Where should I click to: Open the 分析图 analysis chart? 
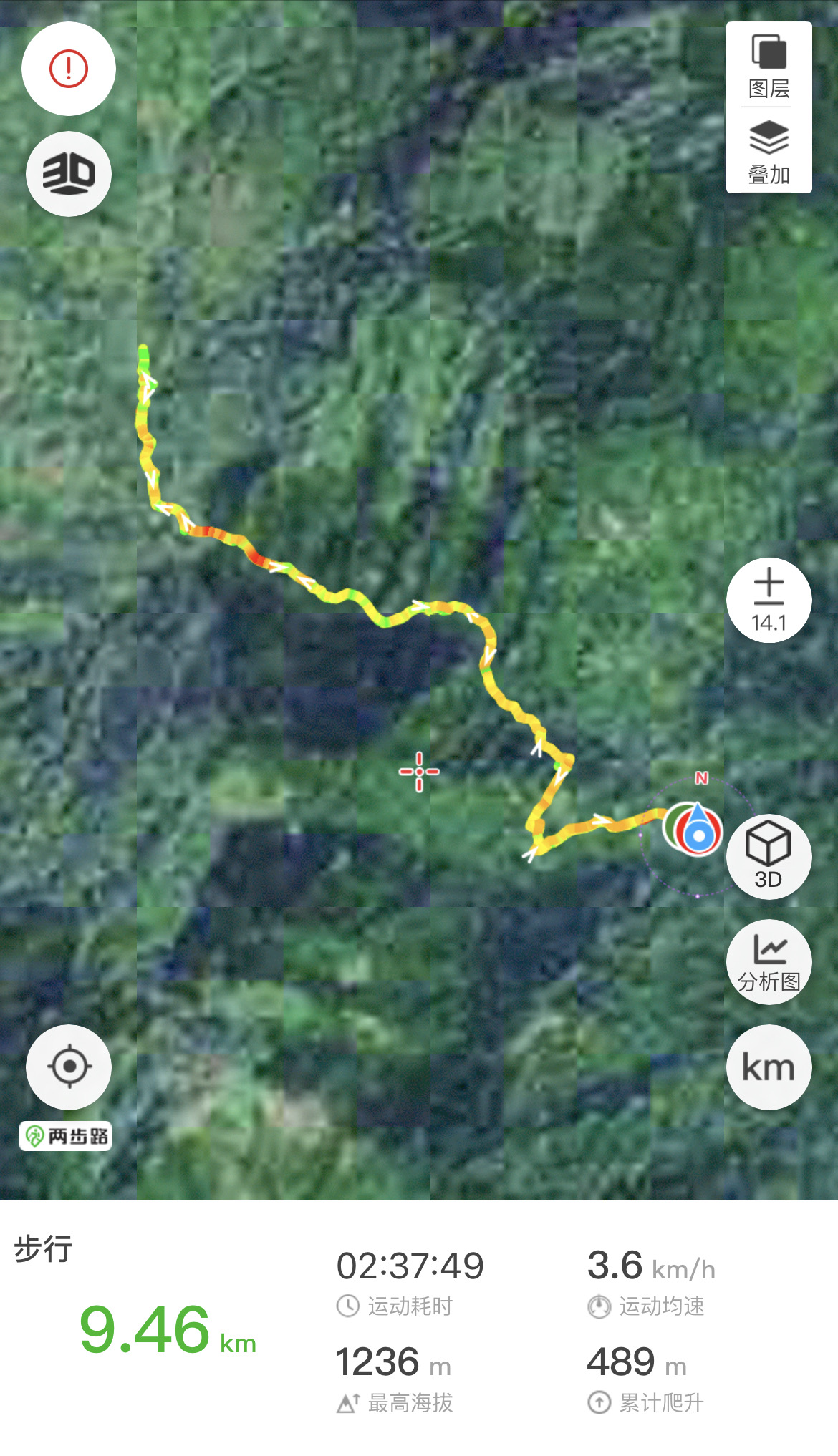[x=769, y=961]
